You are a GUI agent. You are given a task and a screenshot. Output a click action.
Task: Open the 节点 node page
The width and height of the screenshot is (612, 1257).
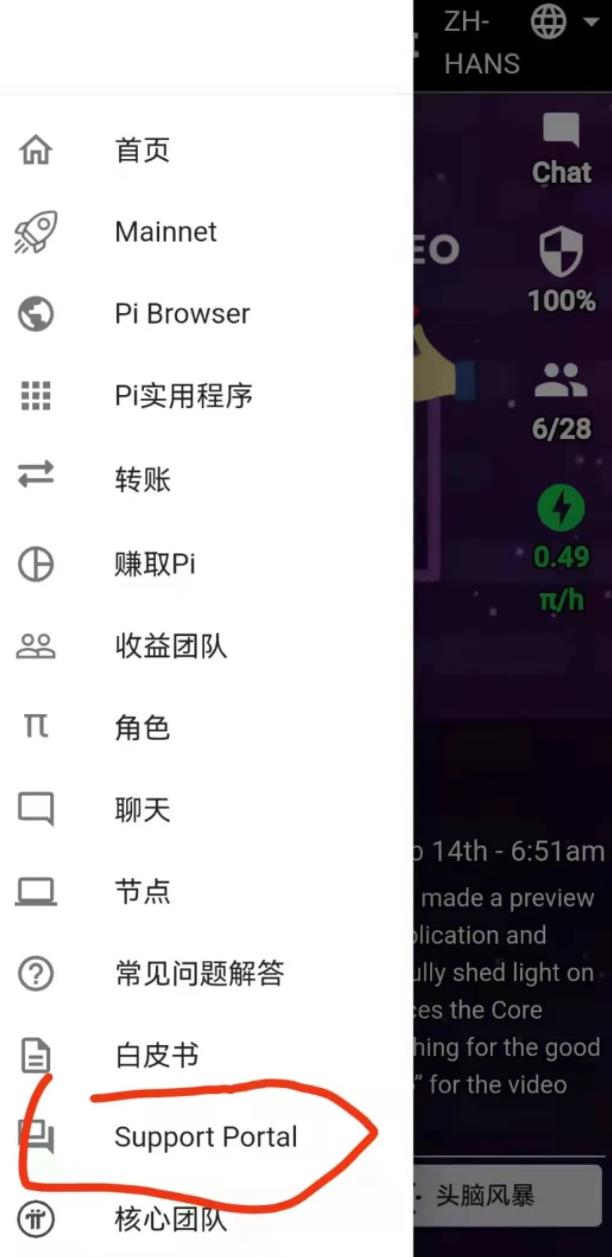tap(142, 891)
